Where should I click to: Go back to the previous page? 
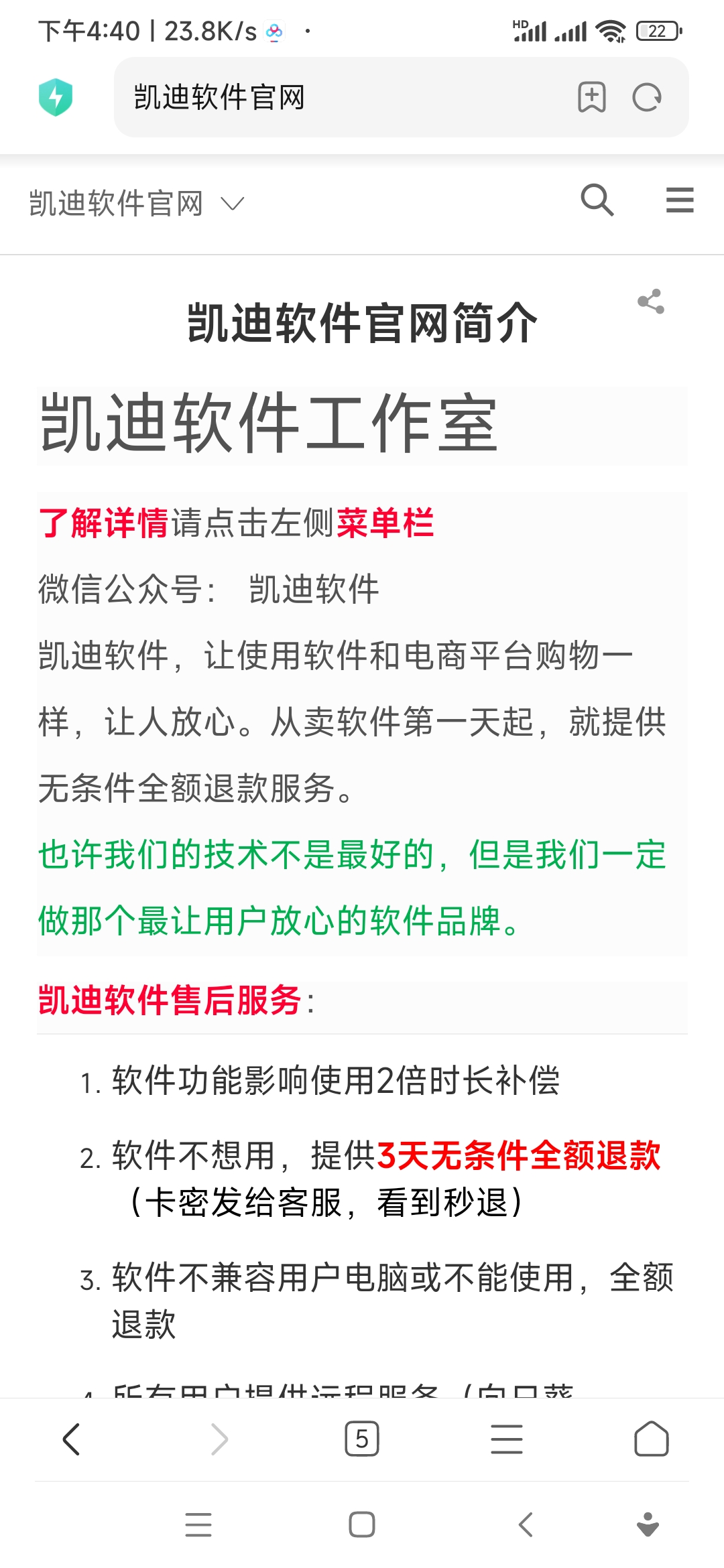72,1439
